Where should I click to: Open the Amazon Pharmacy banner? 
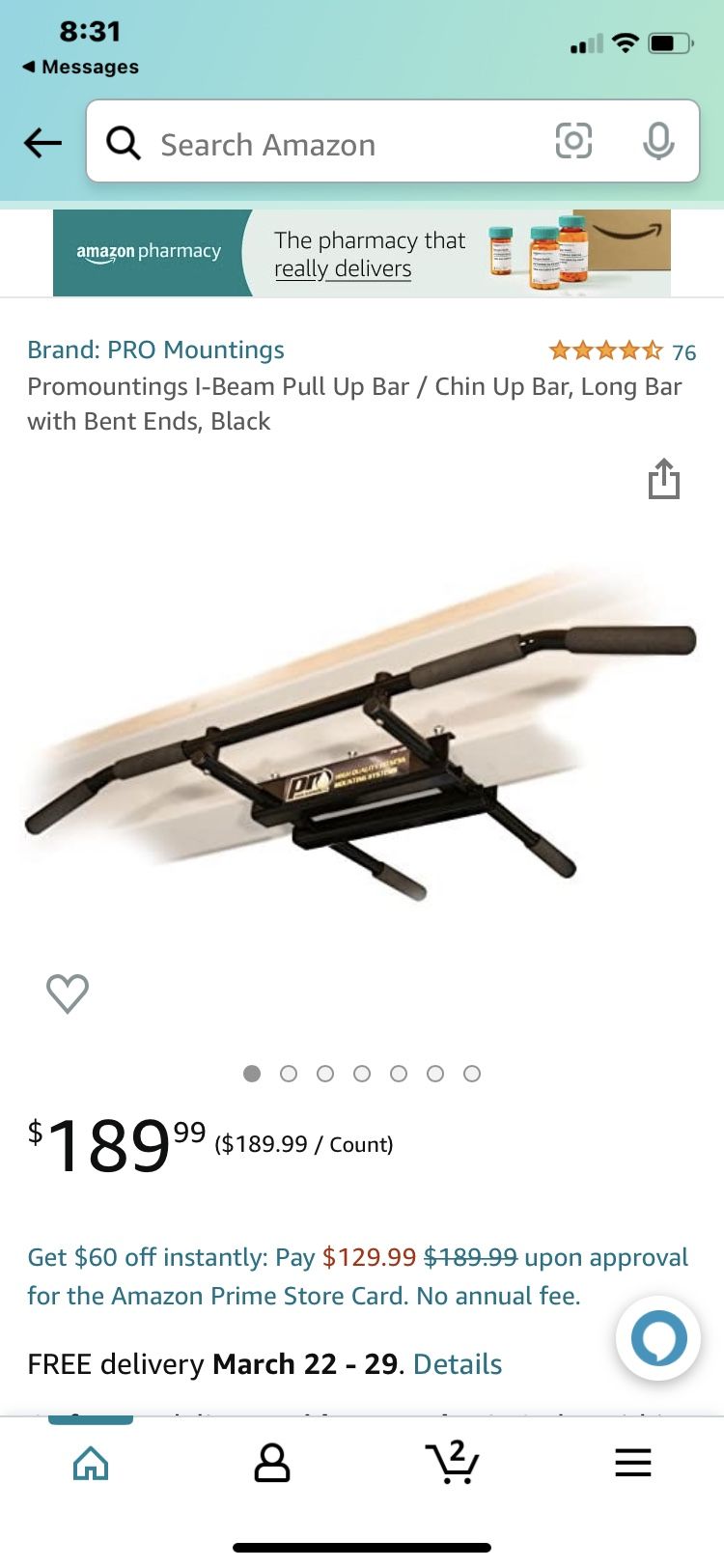(x=362, y=253)
